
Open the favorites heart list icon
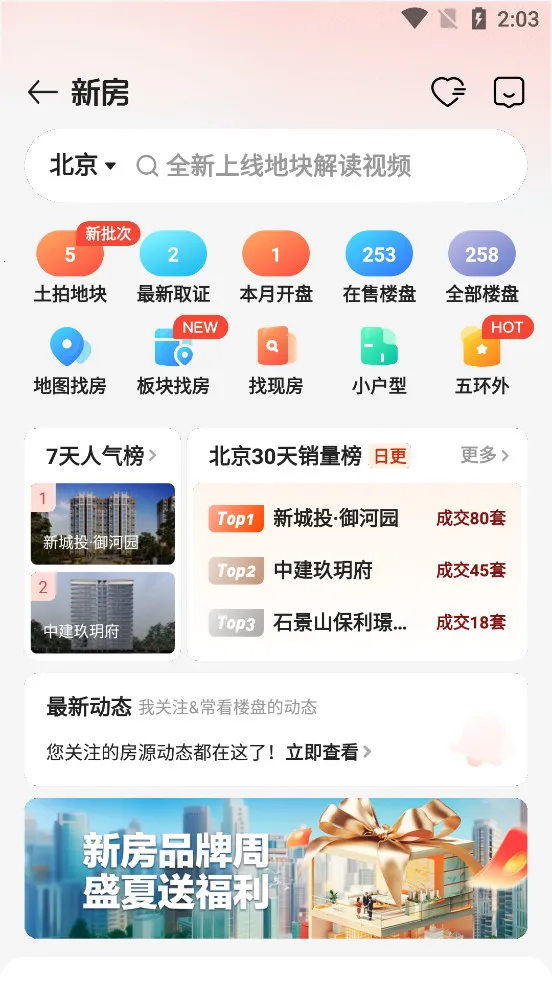pos(448,93)
